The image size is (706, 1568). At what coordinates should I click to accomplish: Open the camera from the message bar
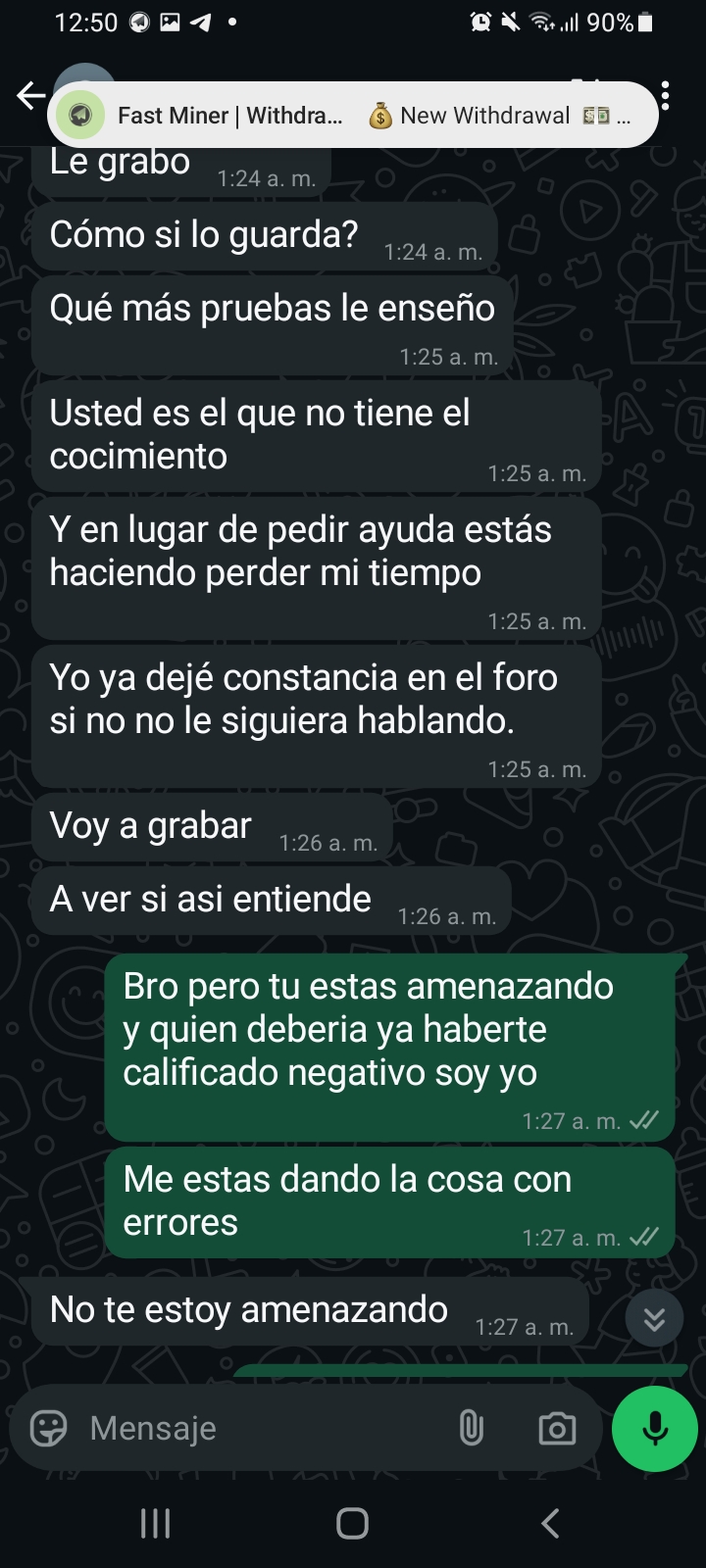(557, 1429)
